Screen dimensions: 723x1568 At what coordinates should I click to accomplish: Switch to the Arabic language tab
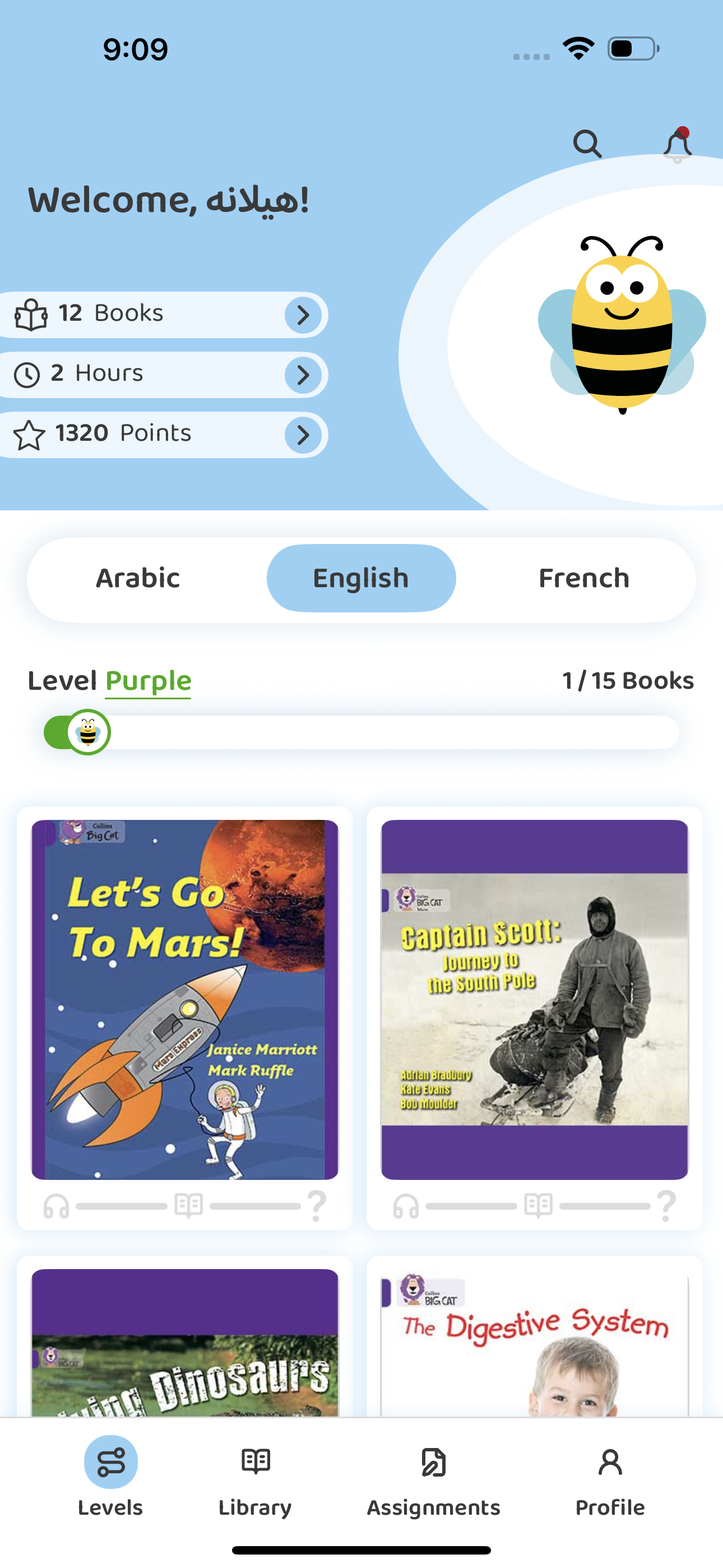click(x=138, y=578)
